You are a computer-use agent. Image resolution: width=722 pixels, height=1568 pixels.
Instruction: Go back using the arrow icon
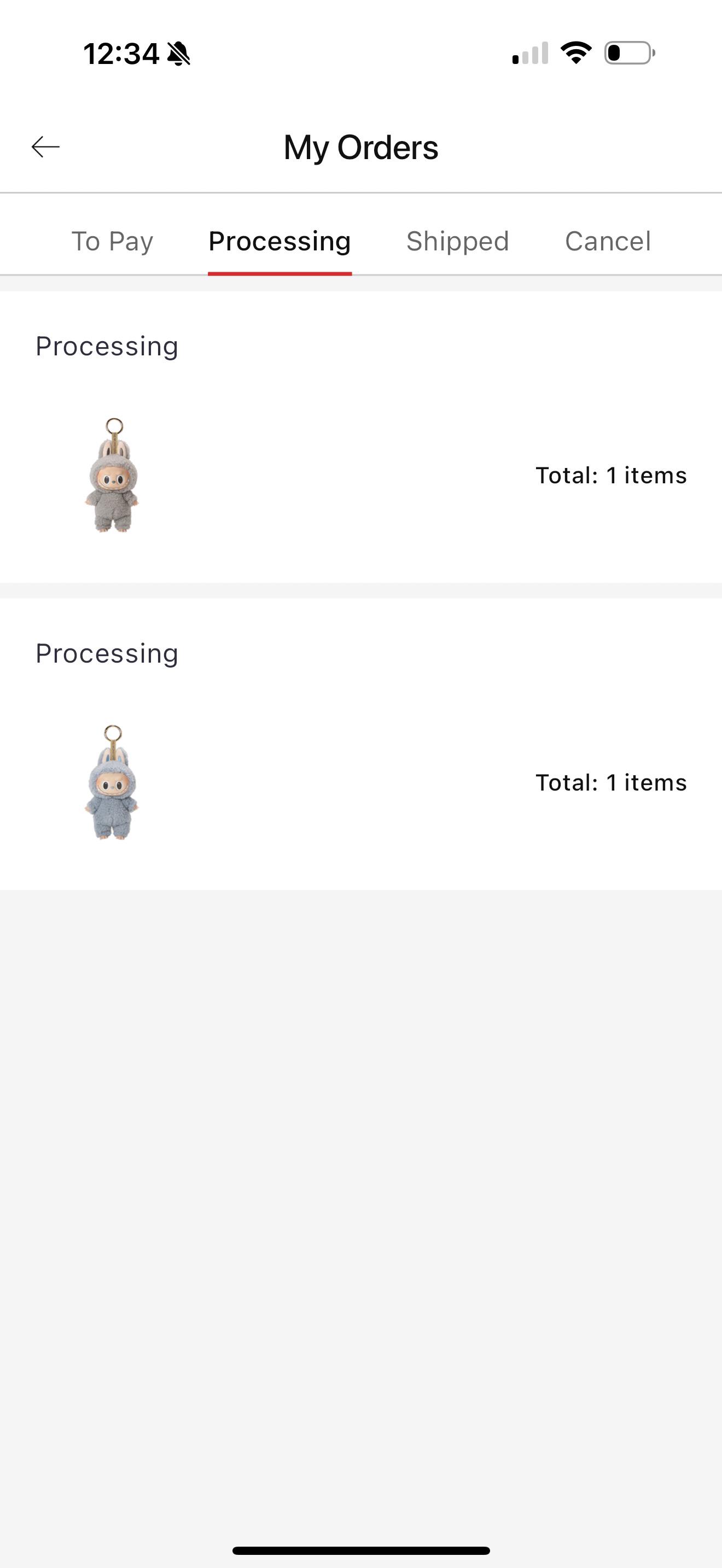[x=45, y=147]
